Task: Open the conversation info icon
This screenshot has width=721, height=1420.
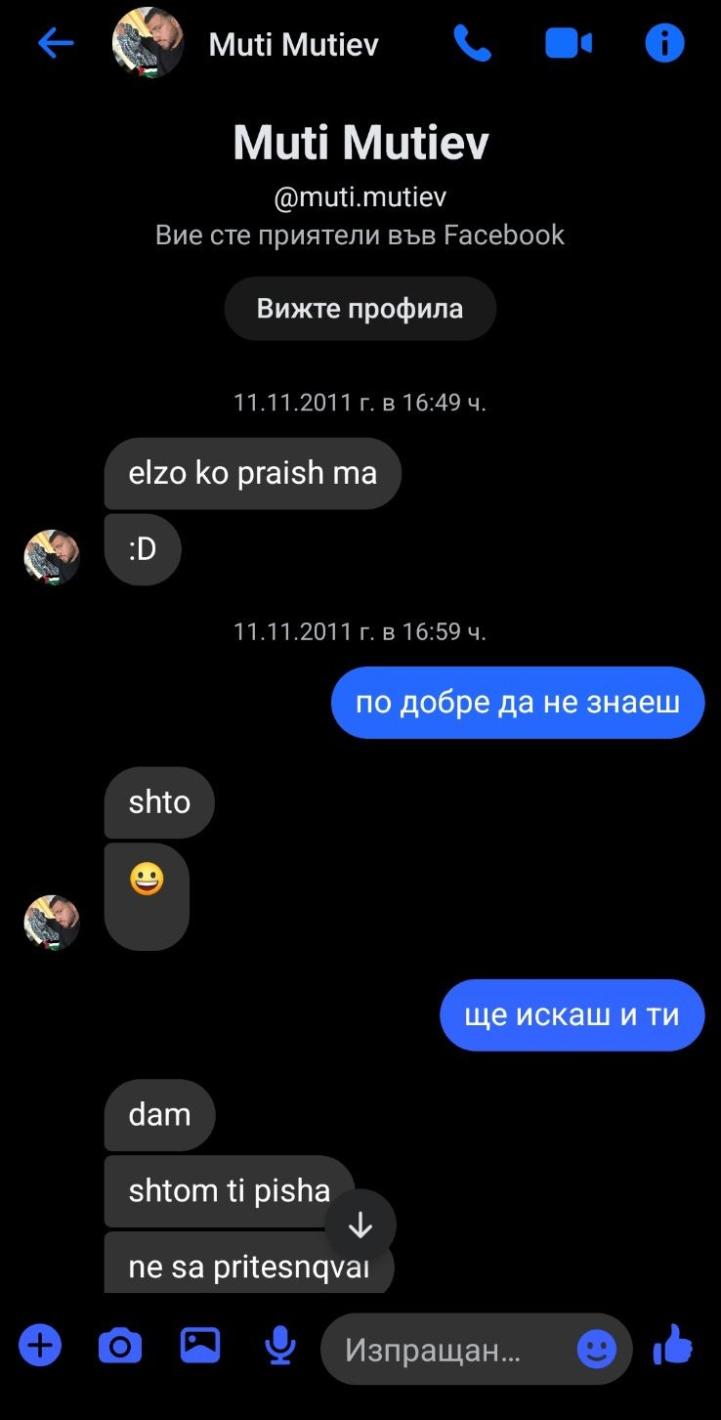Action: (664, 43)
